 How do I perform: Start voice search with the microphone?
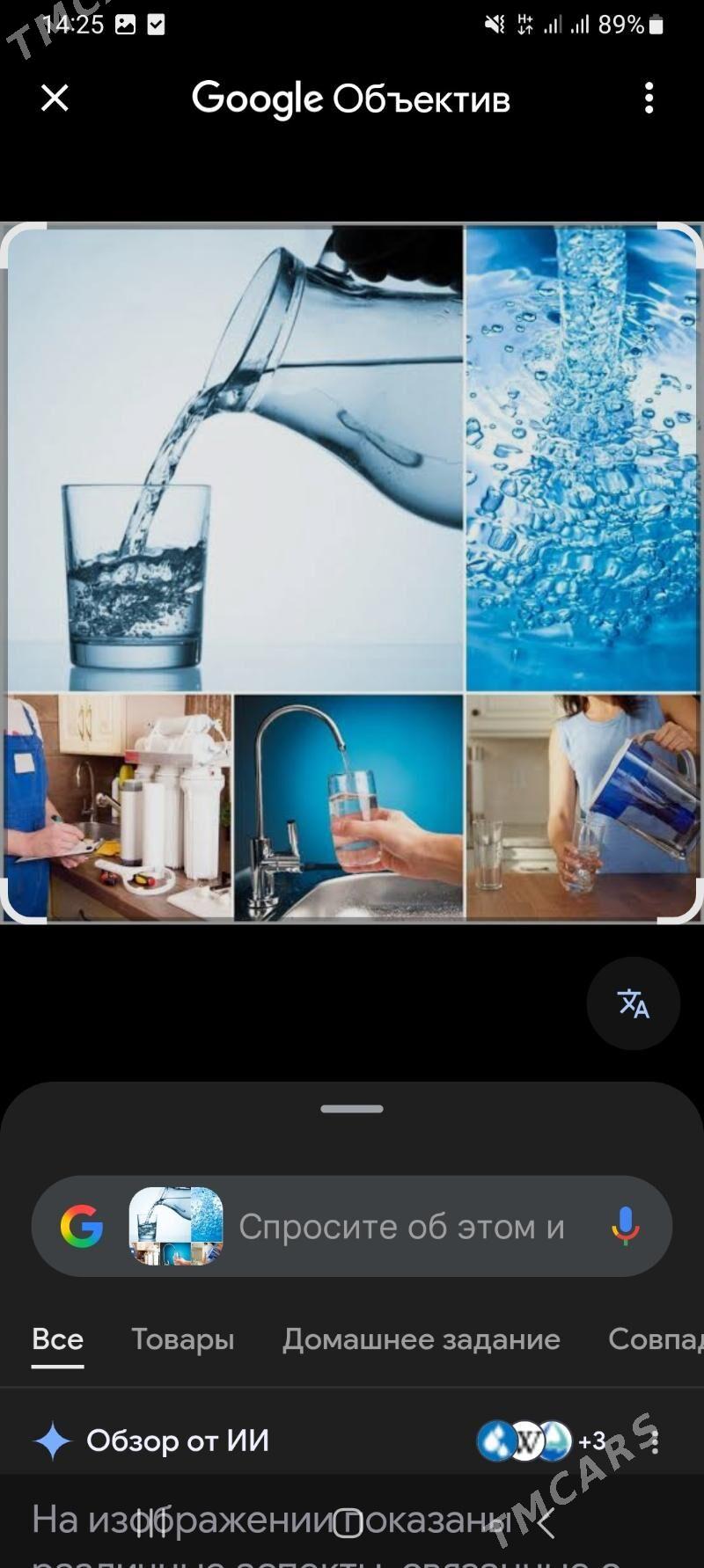point(625,1226)
